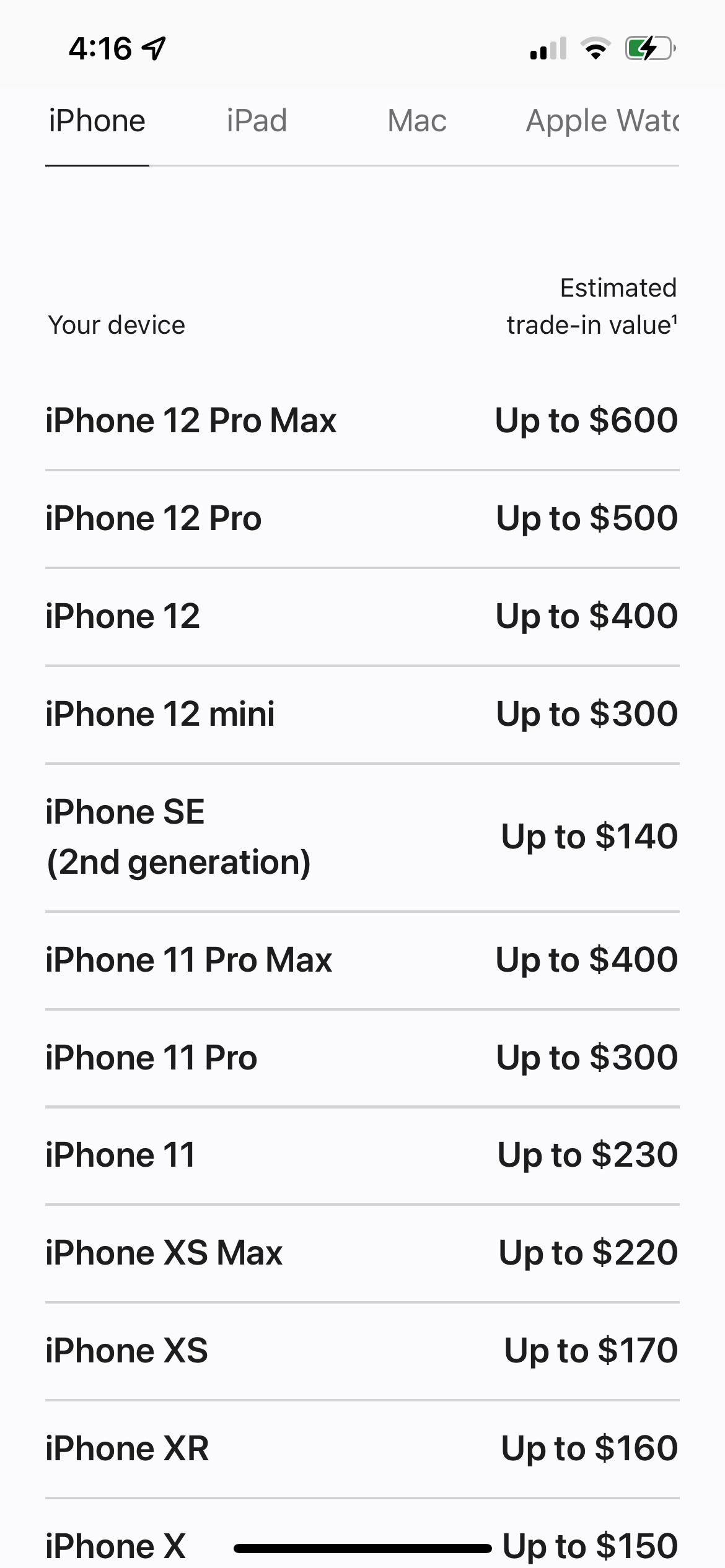Screen dimensions: 725x1568
Task: Tap the Estimated trade-in value header
Action: [592, 306]
